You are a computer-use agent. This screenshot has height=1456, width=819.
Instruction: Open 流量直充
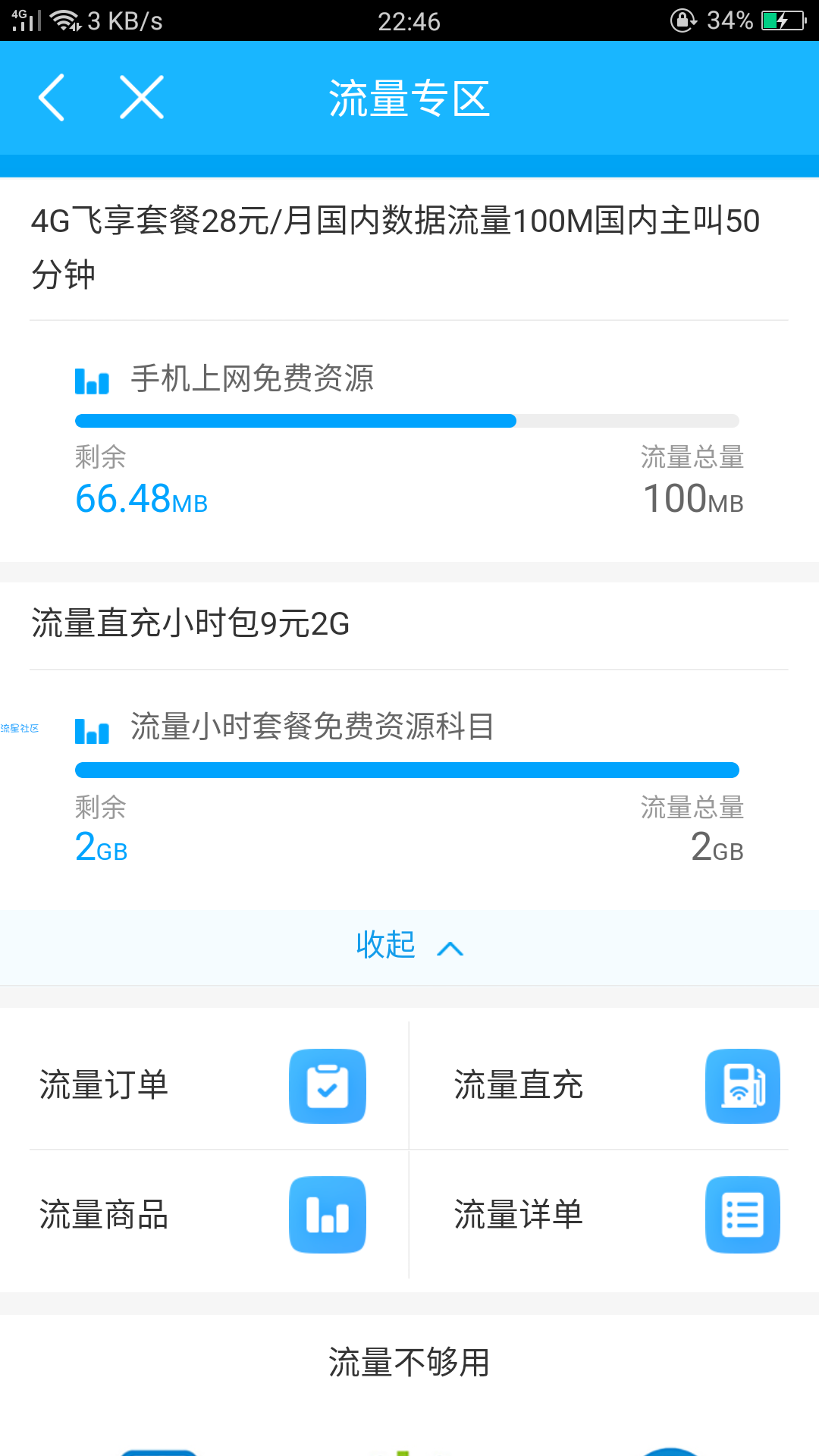point(615,1085)
